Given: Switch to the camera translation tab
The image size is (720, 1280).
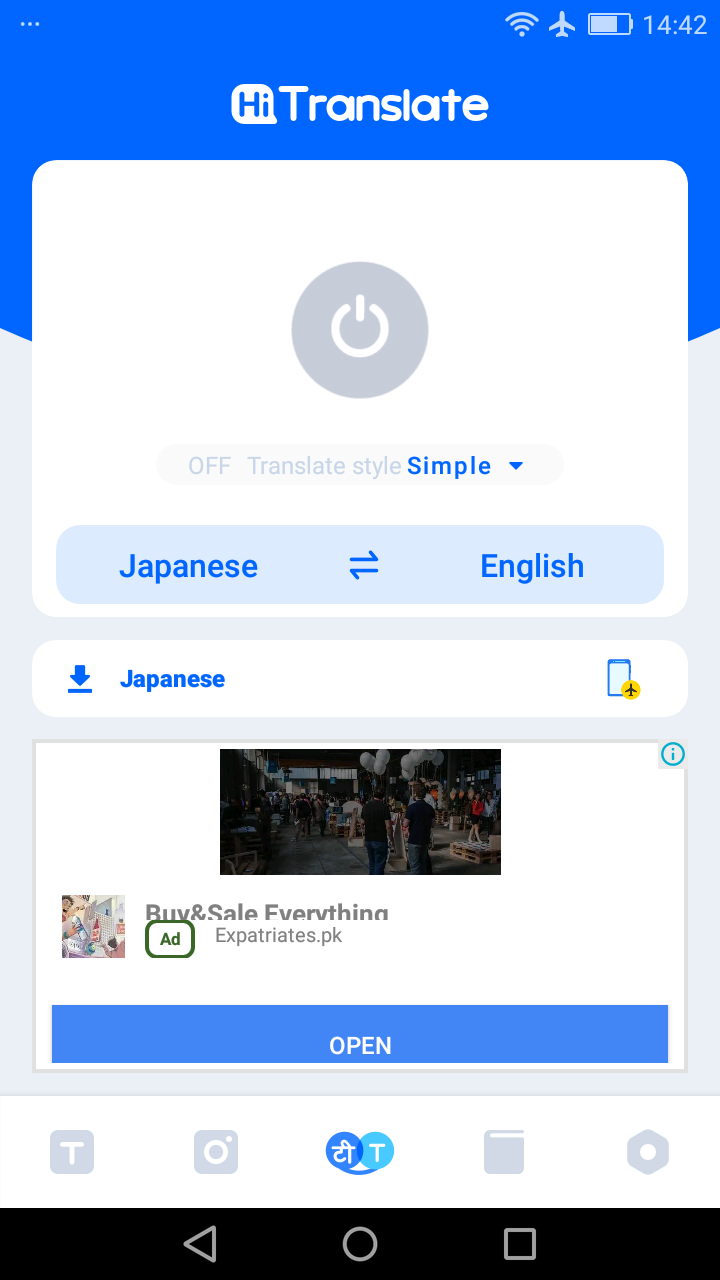Looking at the screenshot, I should point(215,1151).
